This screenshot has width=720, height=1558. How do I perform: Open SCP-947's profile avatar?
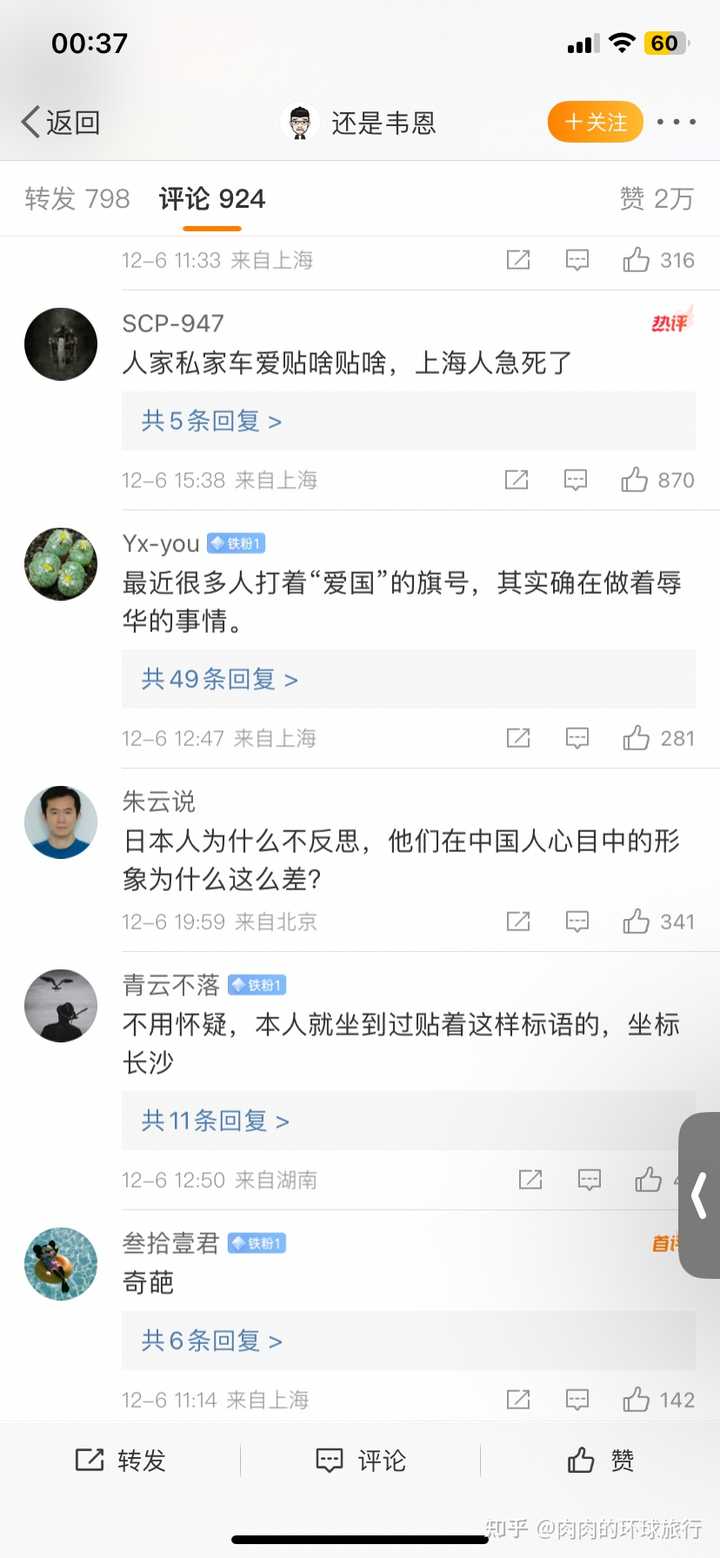pos(61,344)
